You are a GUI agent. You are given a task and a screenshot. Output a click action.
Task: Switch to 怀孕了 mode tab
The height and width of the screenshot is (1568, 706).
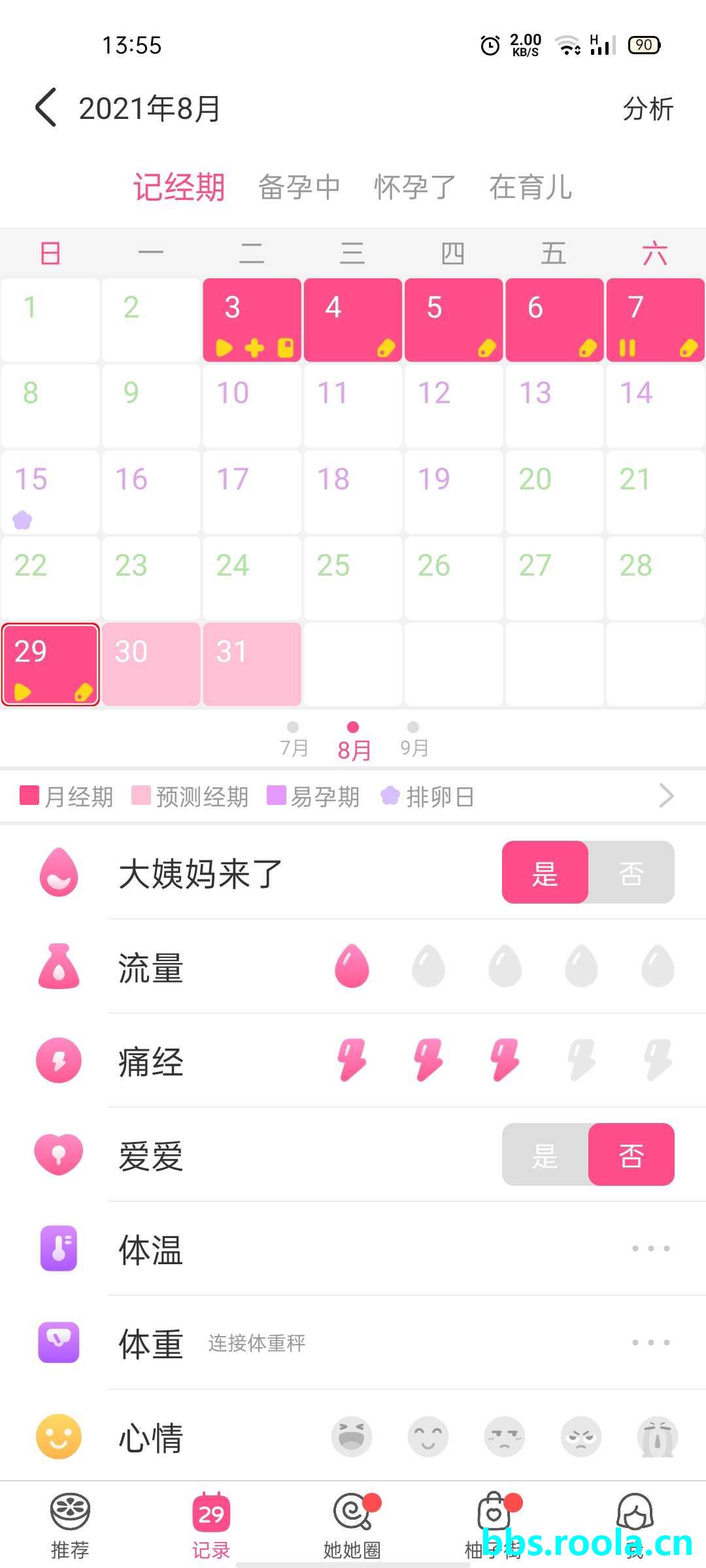click(414, 188)
